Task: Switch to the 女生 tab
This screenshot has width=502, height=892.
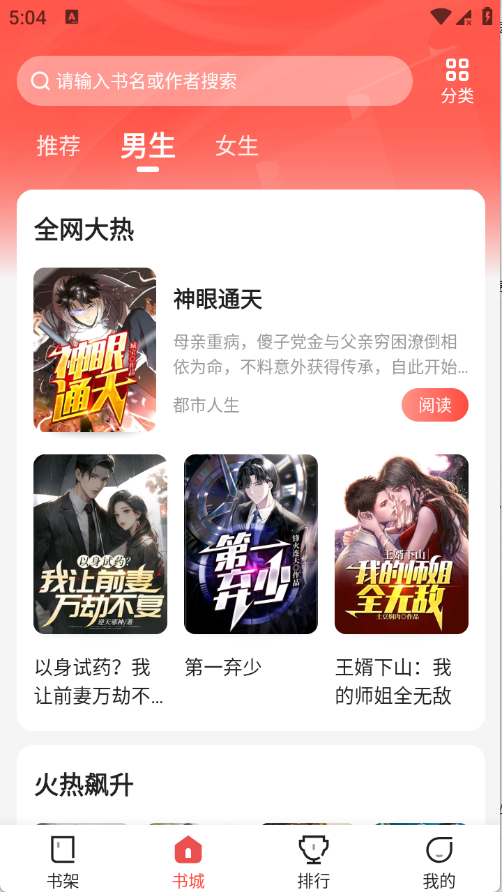Action: (237, 146)
